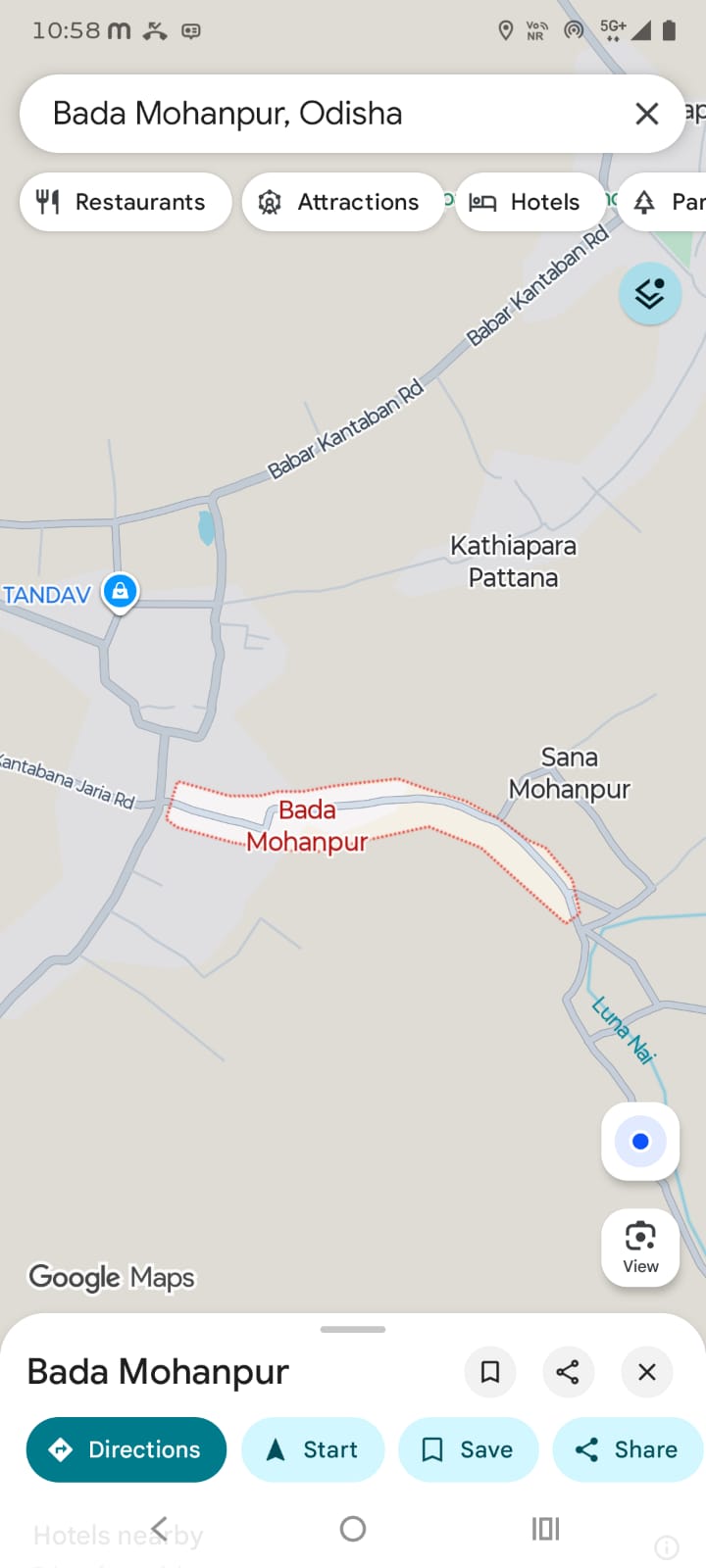Tap the Save chip button
706x1568 pixels.
point(468,1449)
